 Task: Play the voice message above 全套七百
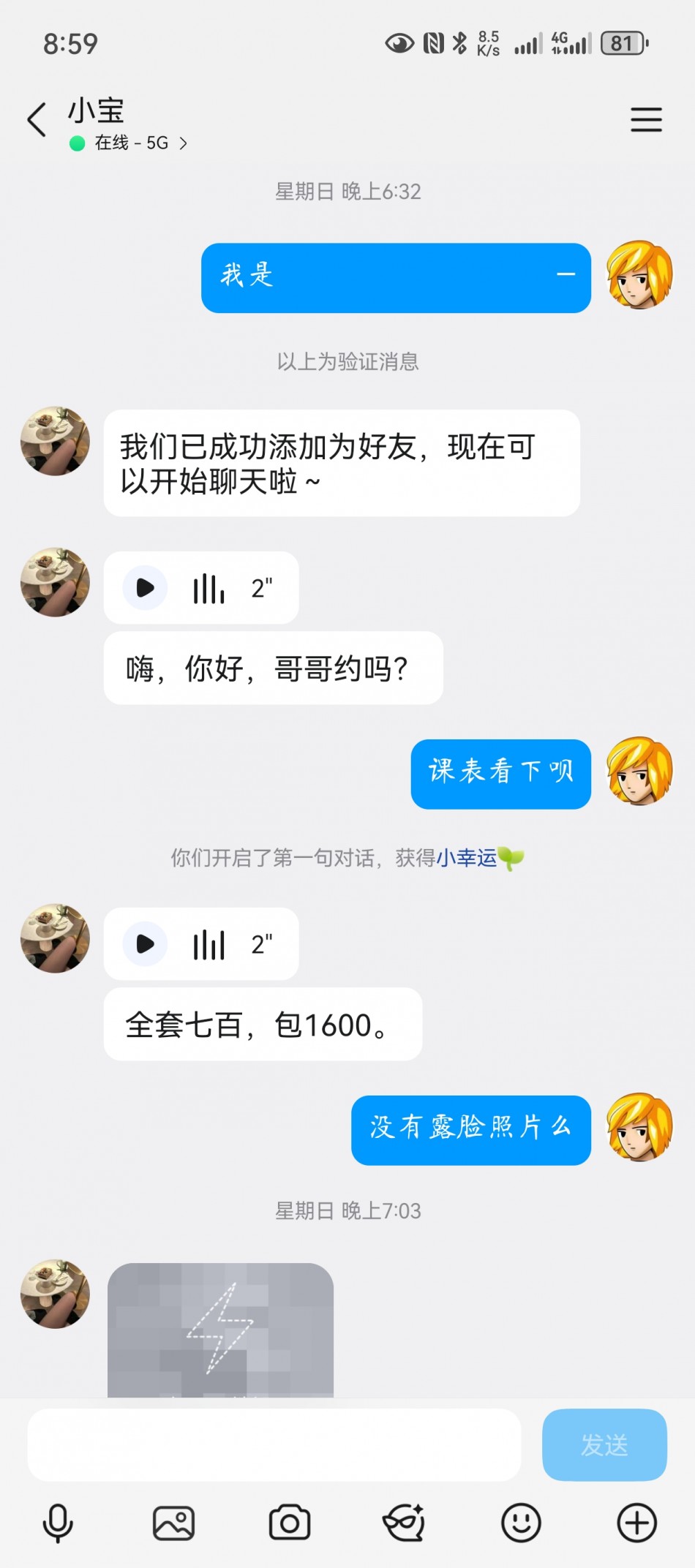tap(146, 944)
